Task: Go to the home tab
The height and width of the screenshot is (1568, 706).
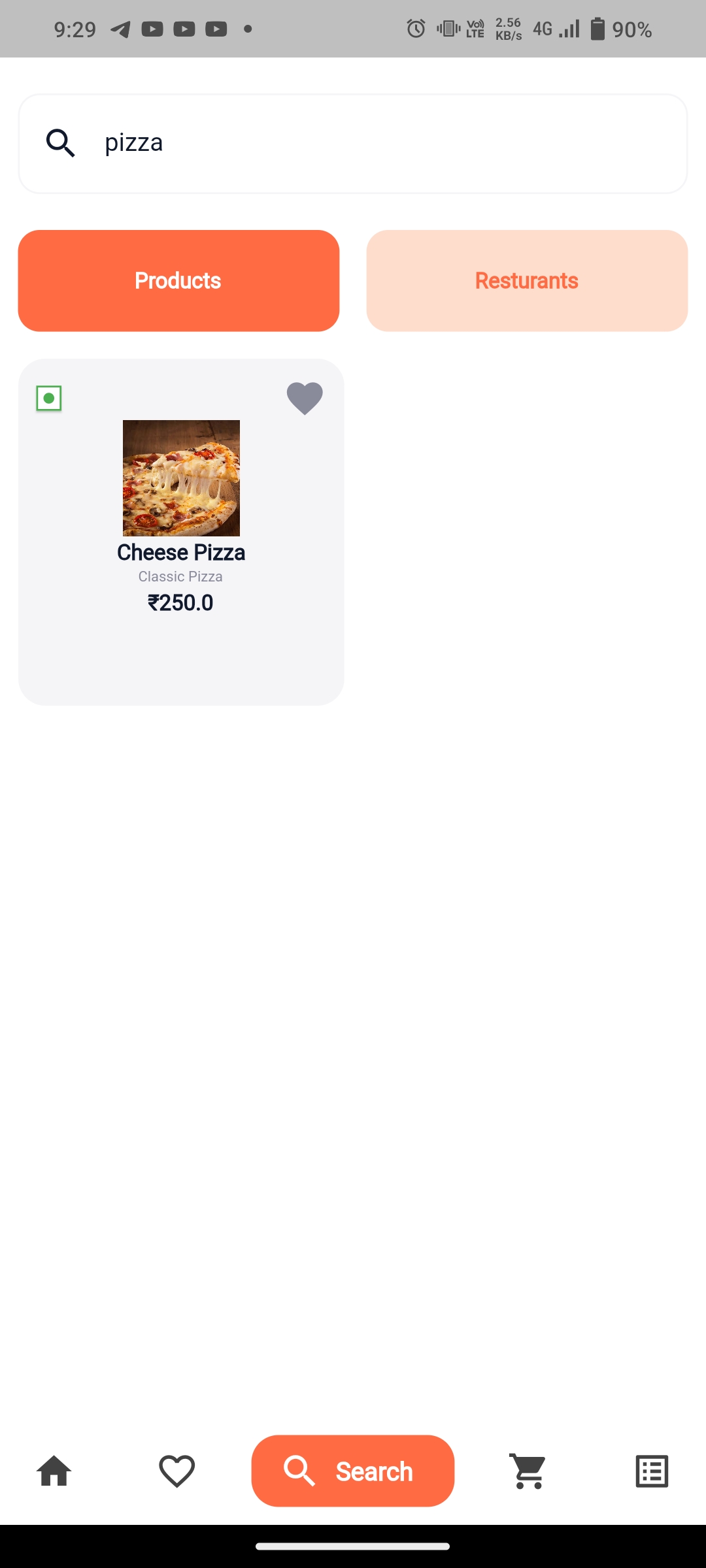Action: pyautogui.click(x=54, y=1471)
